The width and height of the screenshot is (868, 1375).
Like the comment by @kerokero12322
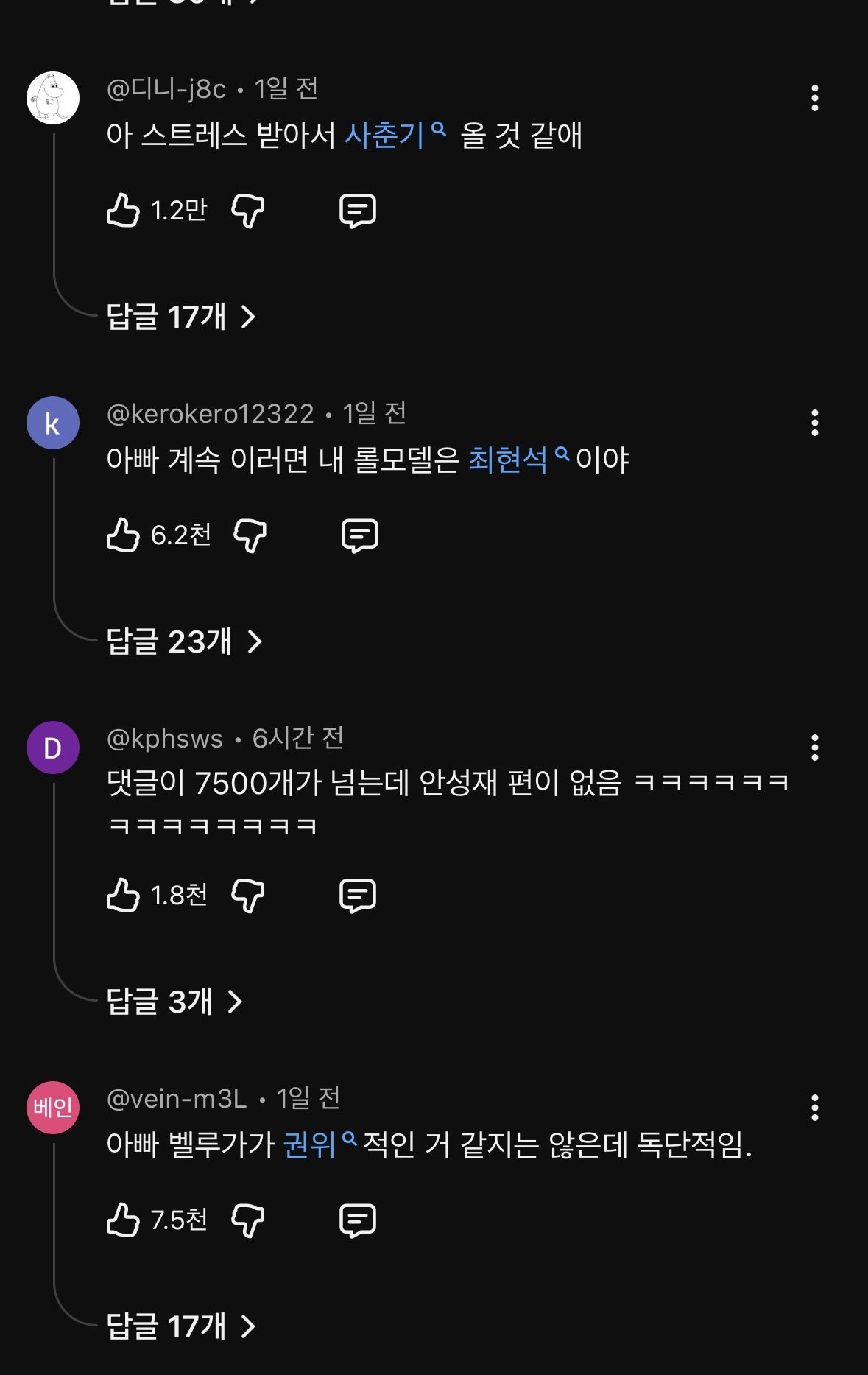[123, 535]
